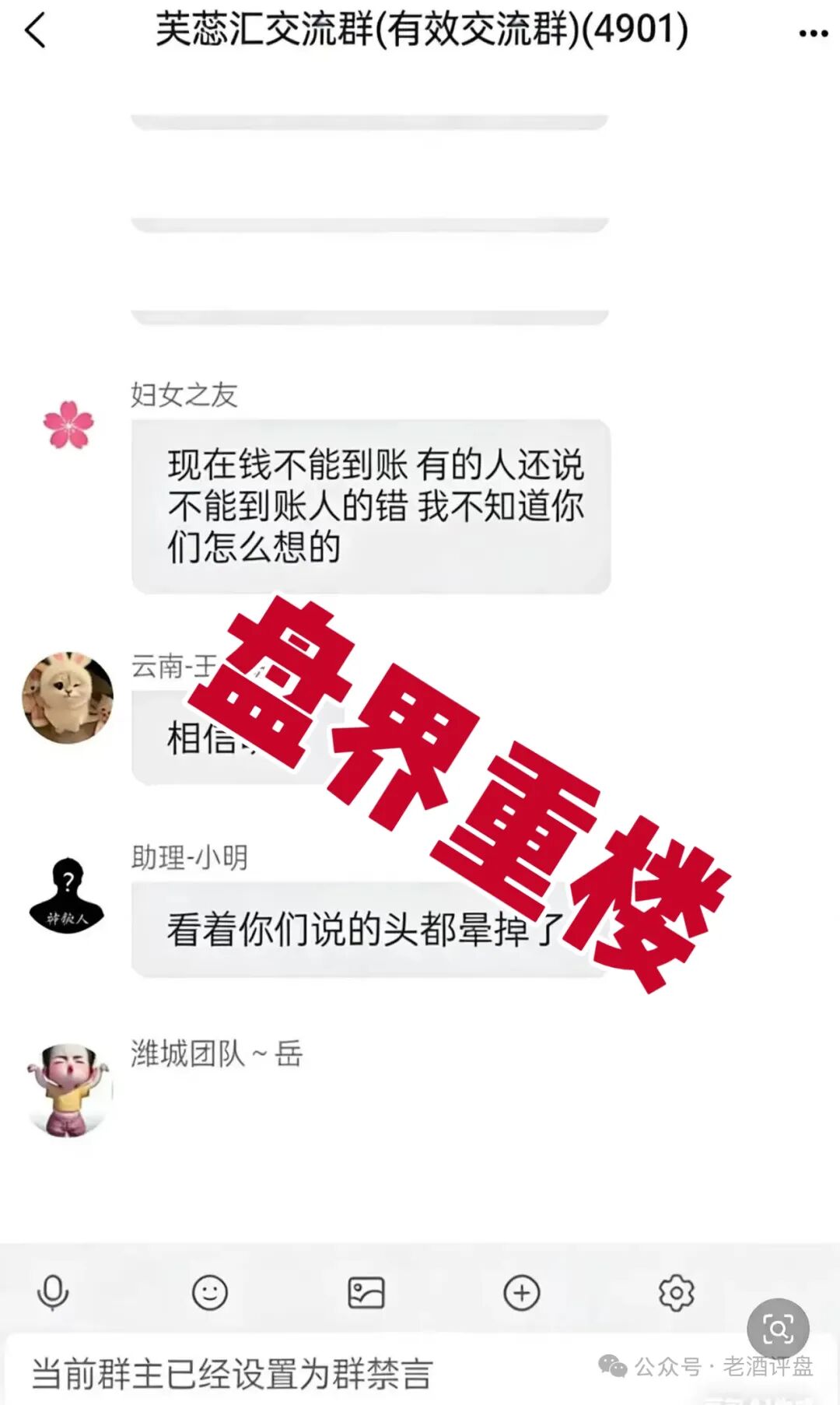The image size is (840, 1405).
Task: Tap the group title 芙蕊汇交流群
Action: click(x=420, y=33)
